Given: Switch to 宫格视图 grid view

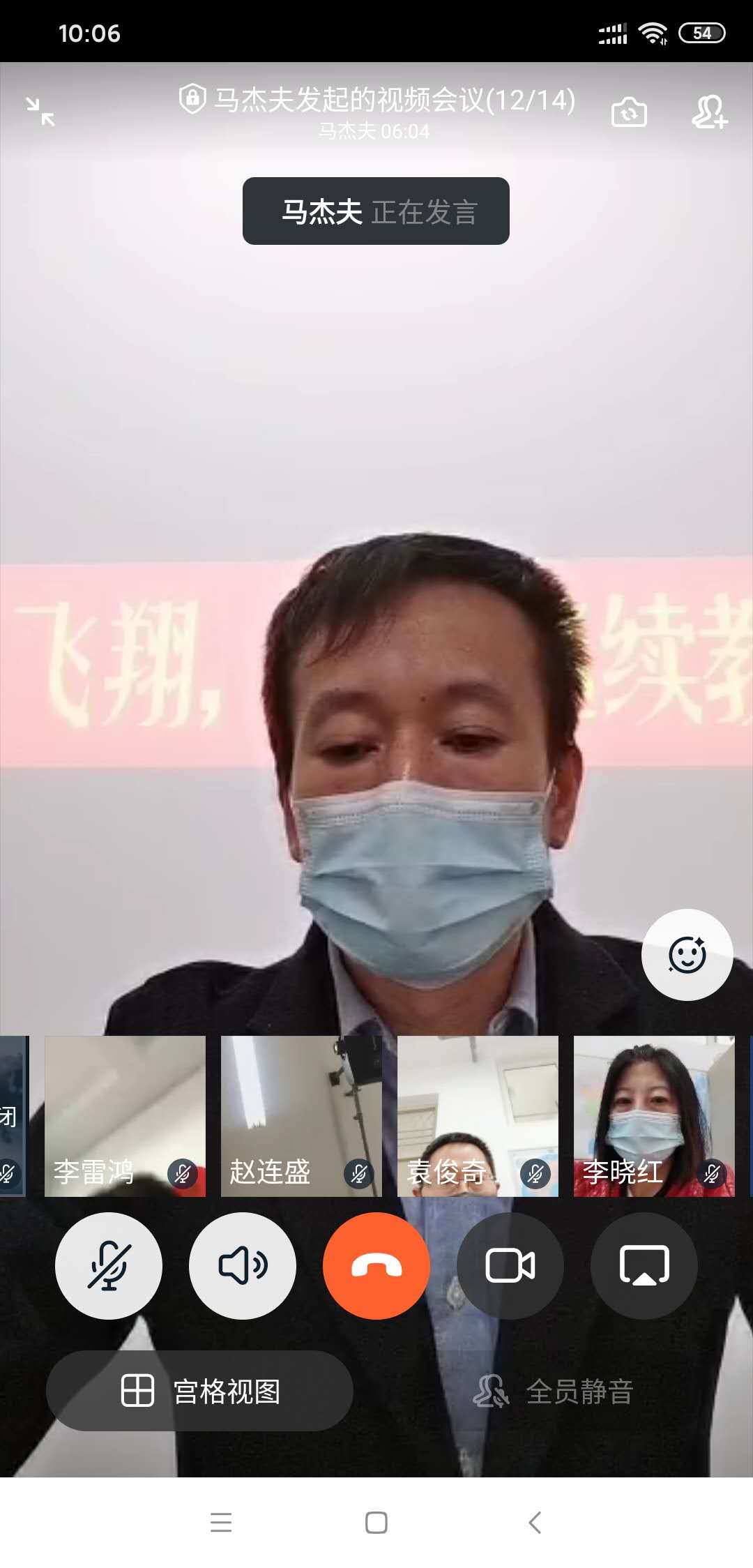Looking at the screenshot, I should pyautogui.click(x=199, y=1391).
